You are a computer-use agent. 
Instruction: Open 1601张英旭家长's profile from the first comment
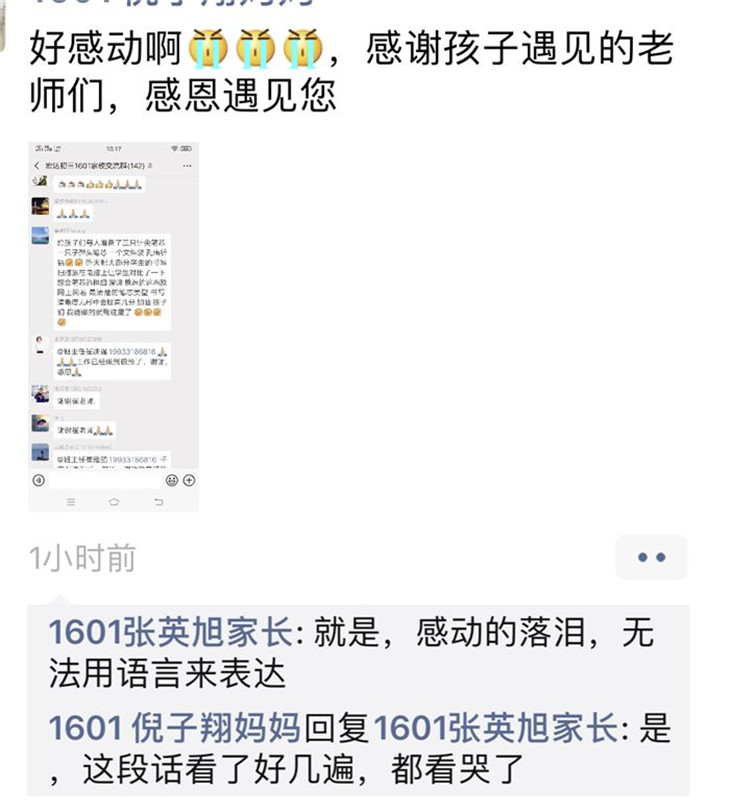(x=170, y=633)
